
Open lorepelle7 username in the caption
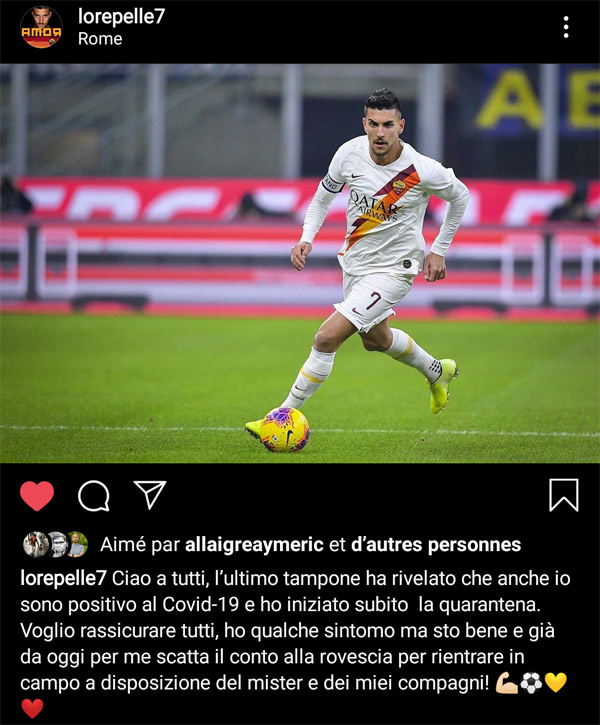(x=63, y=579)
